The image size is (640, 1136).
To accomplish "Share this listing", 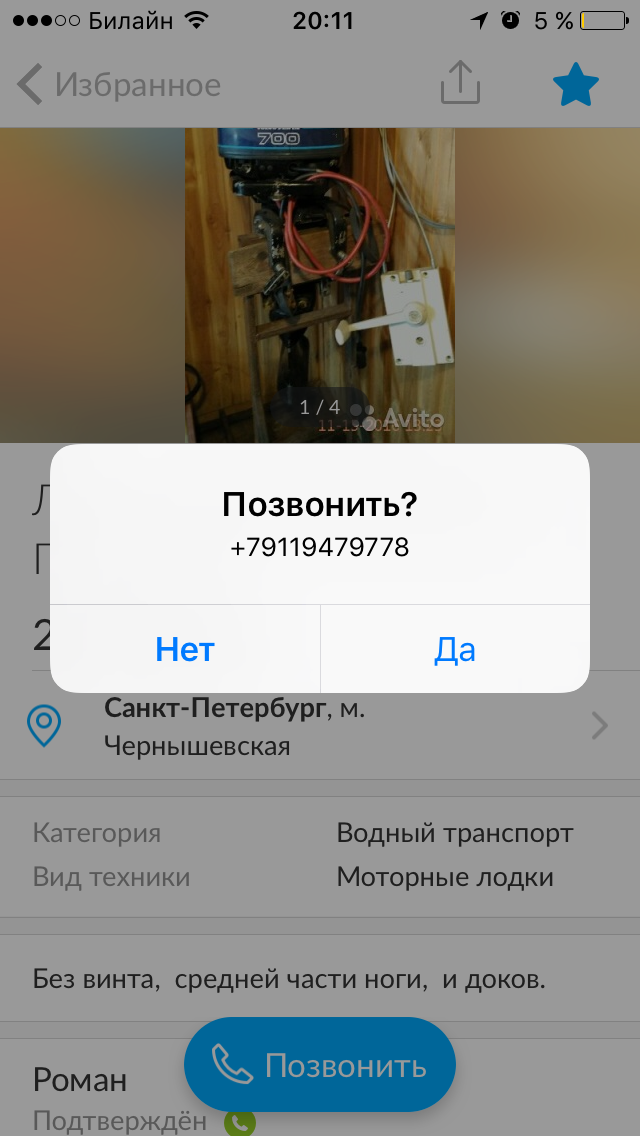I will click(460, 85).
